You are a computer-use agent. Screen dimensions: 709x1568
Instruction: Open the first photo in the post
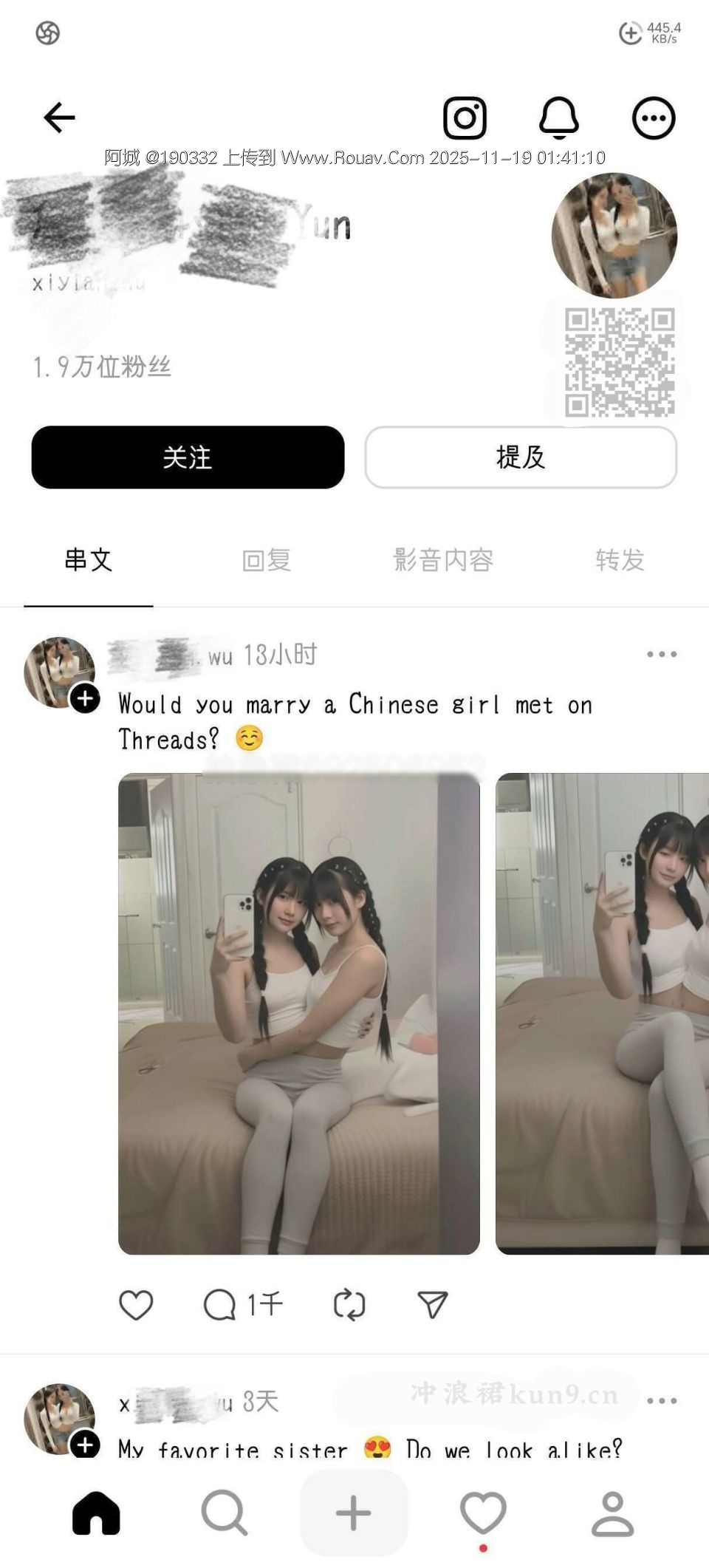click(x=298, y=1013)
